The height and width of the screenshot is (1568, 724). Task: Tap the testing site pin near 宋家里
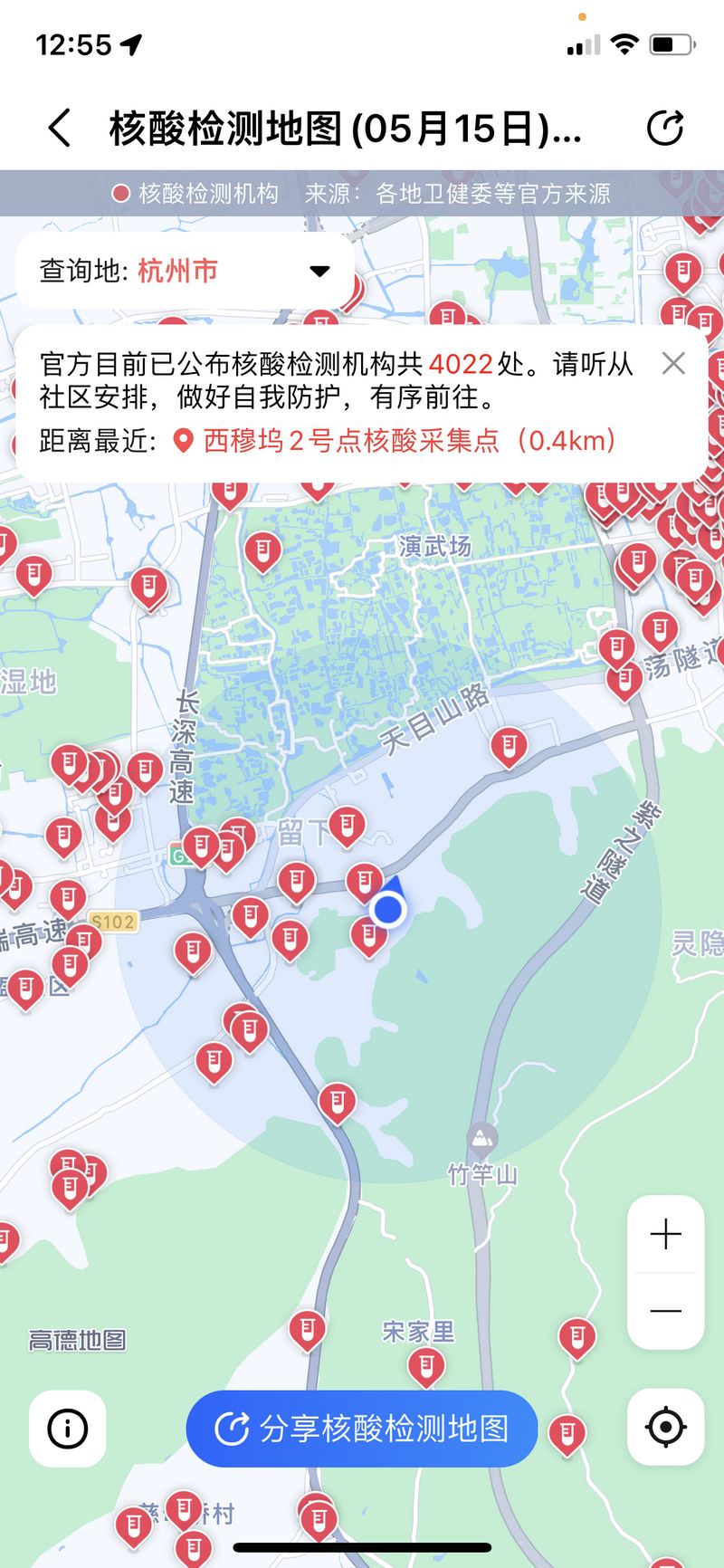426,1363
